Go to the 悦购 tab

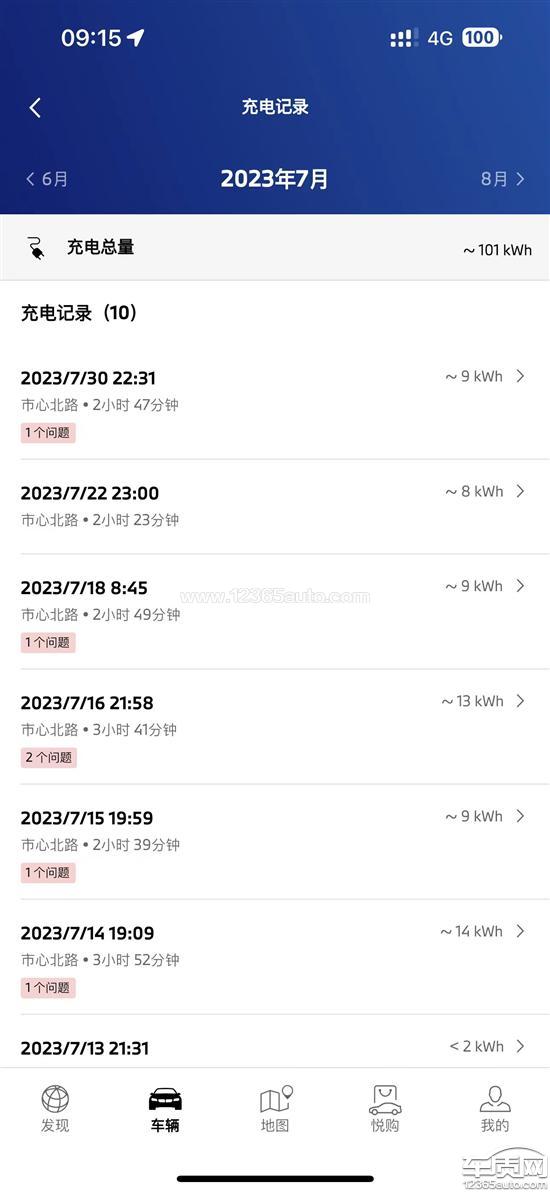tap(385, 1109)
